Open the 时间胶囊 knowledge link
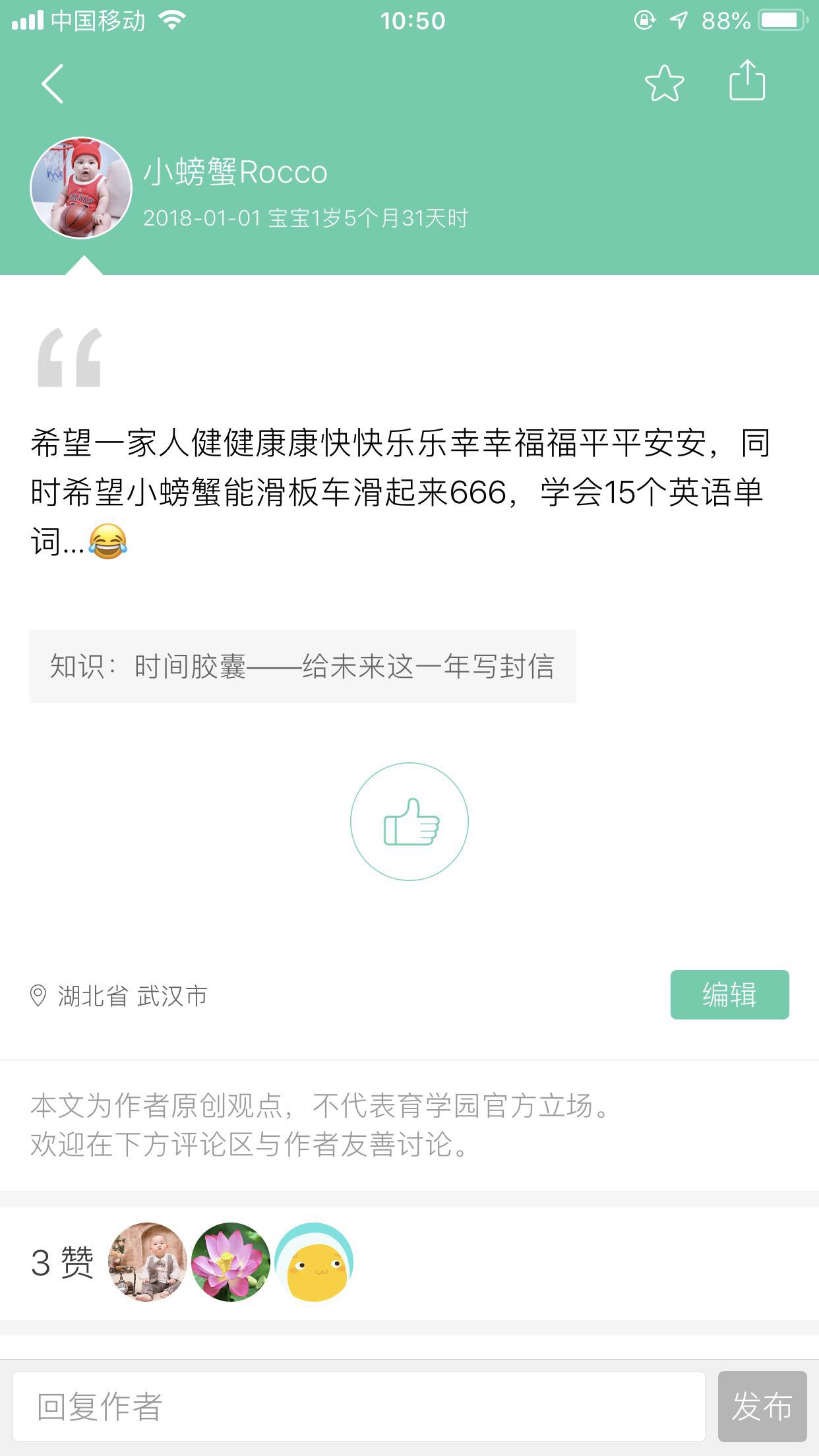The width and height of the screenshot is (819, 1456). pos(303,666)
